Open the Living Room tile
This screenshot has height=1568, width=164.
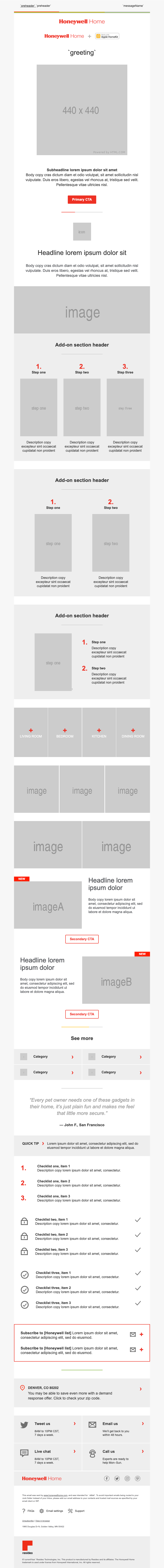tap(30, 732)
